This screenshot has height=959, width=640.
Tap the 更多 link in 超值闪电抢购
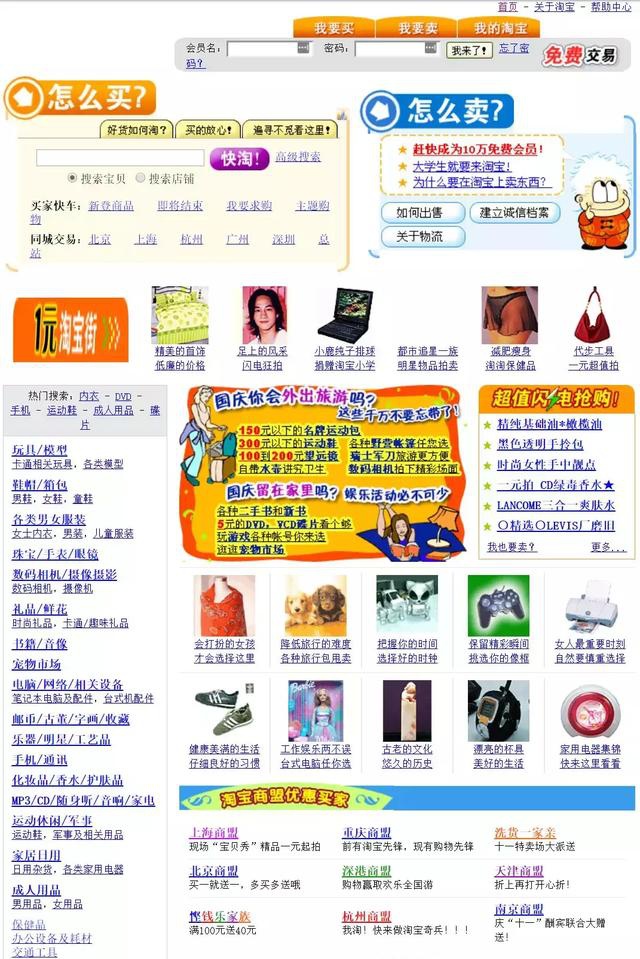click(607, 548)
